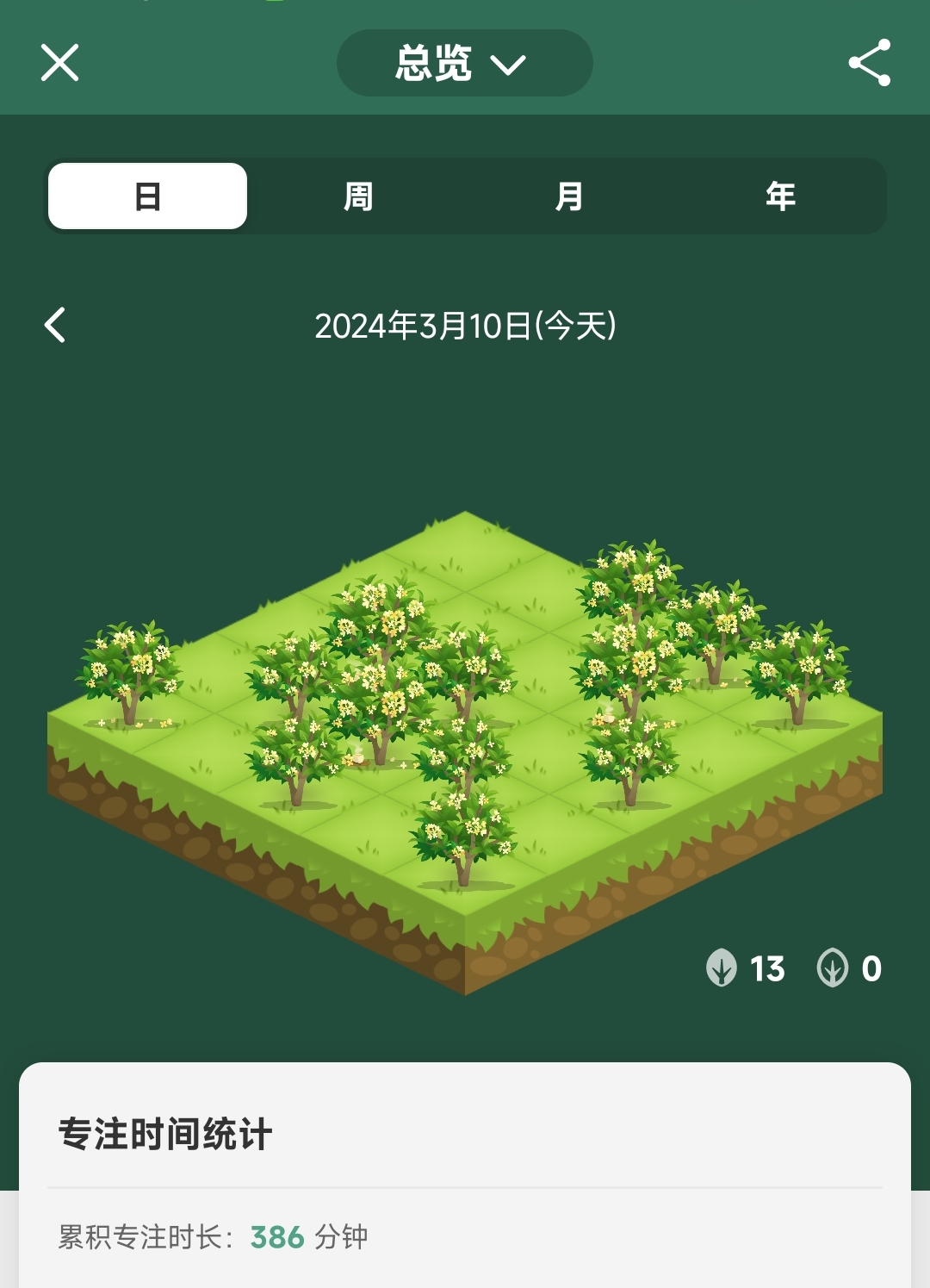Go to the previous day
930x1288 pixels.
(55, 325)
